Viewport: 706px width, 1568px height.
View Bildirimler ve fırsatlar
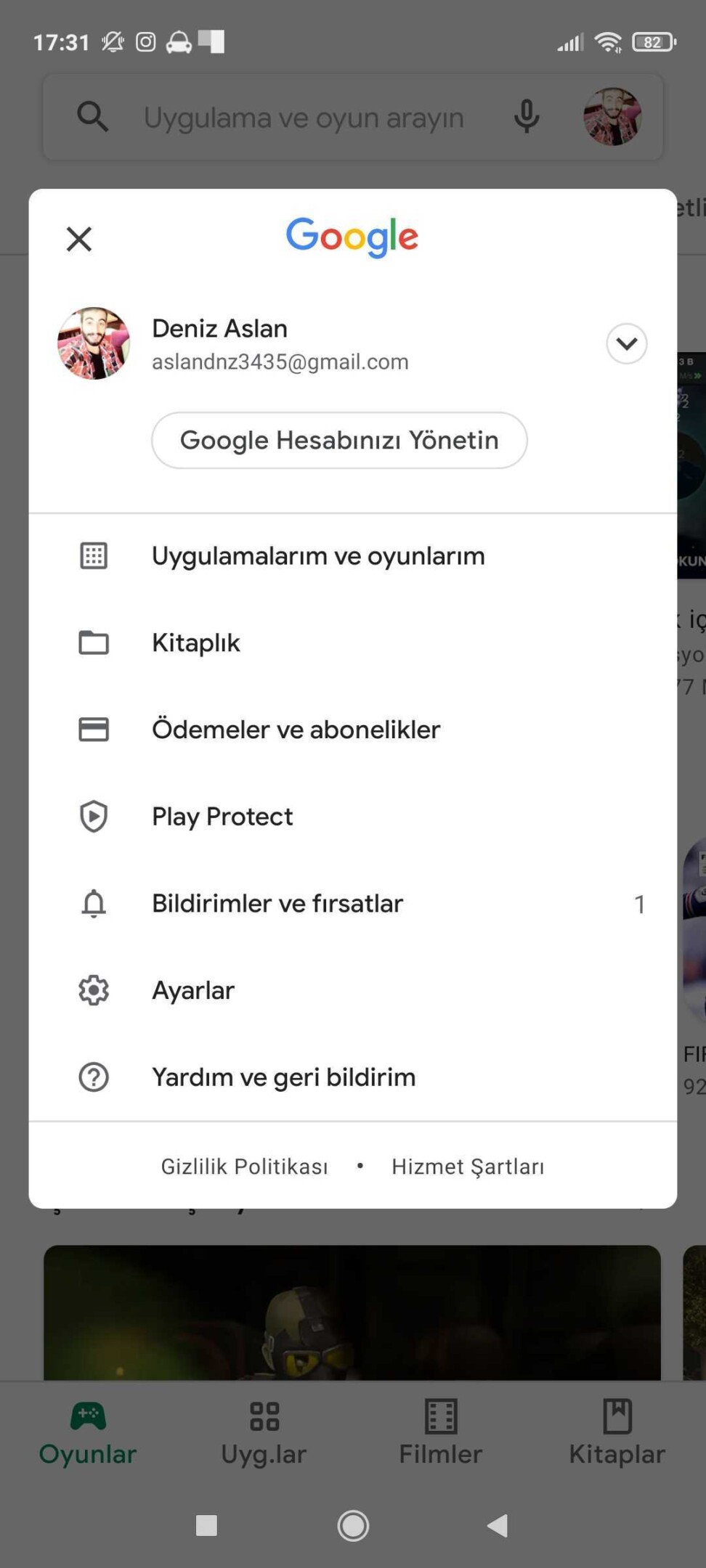coord(277,904)
